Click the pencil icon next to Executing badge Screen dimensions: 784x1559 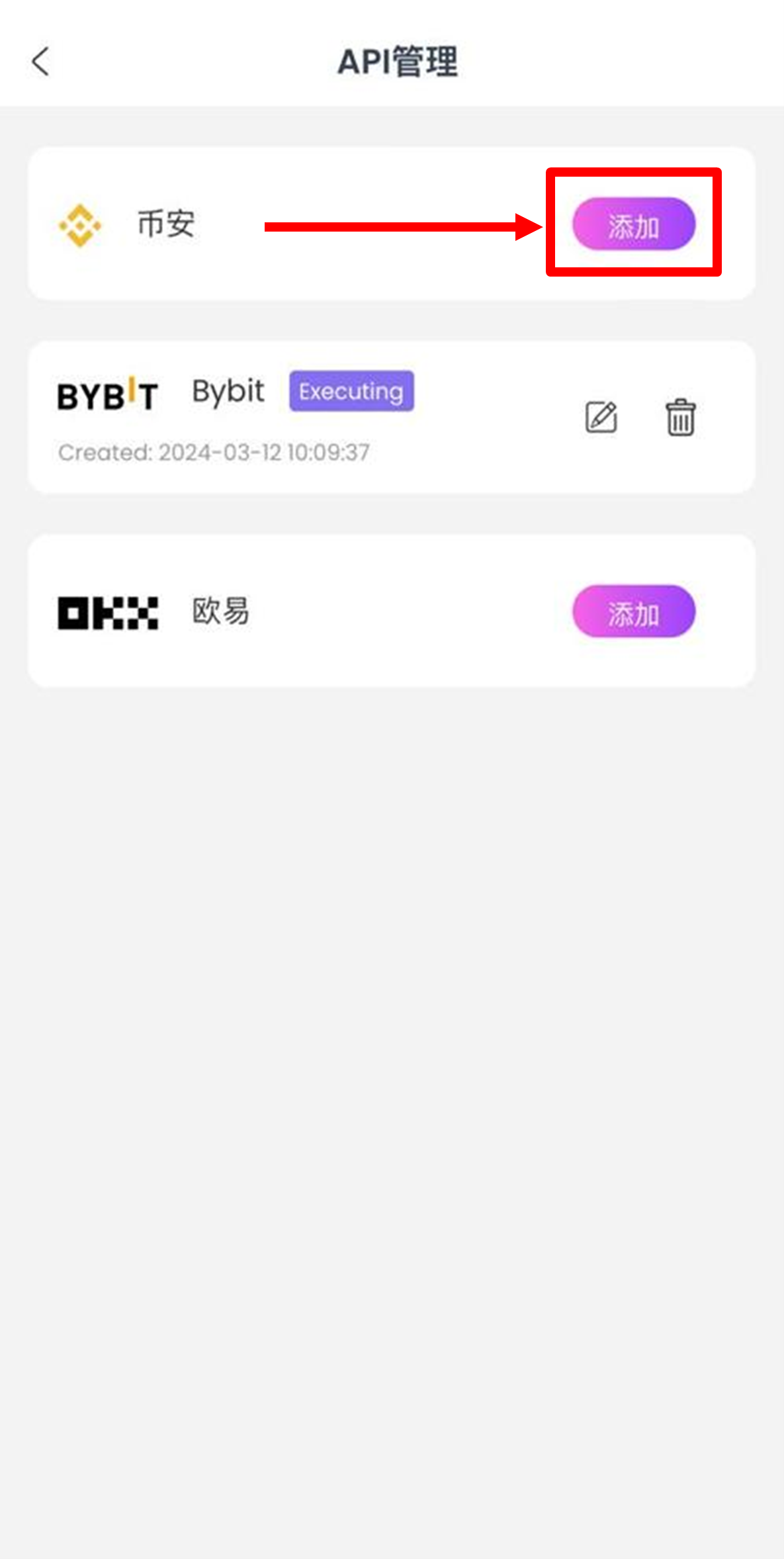click(601, 416)
